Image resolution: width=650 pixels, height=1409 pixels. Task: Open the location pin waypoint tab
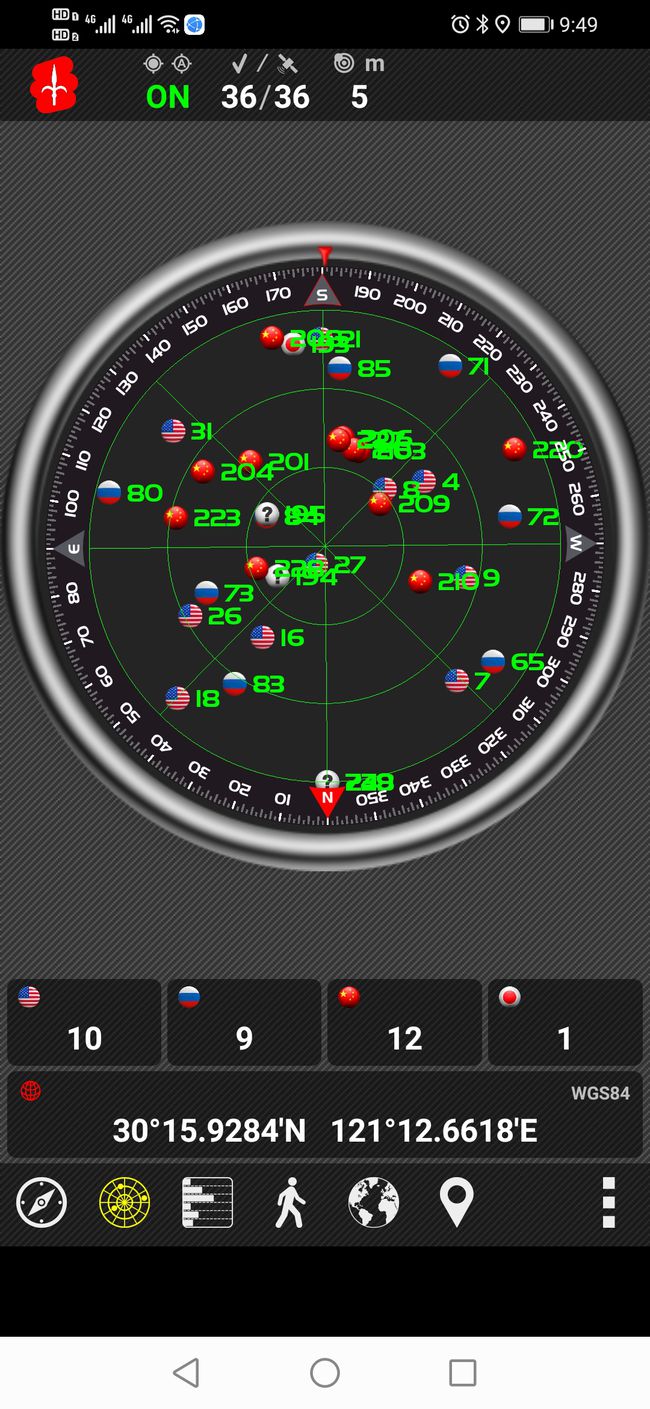pos(456,1202)
